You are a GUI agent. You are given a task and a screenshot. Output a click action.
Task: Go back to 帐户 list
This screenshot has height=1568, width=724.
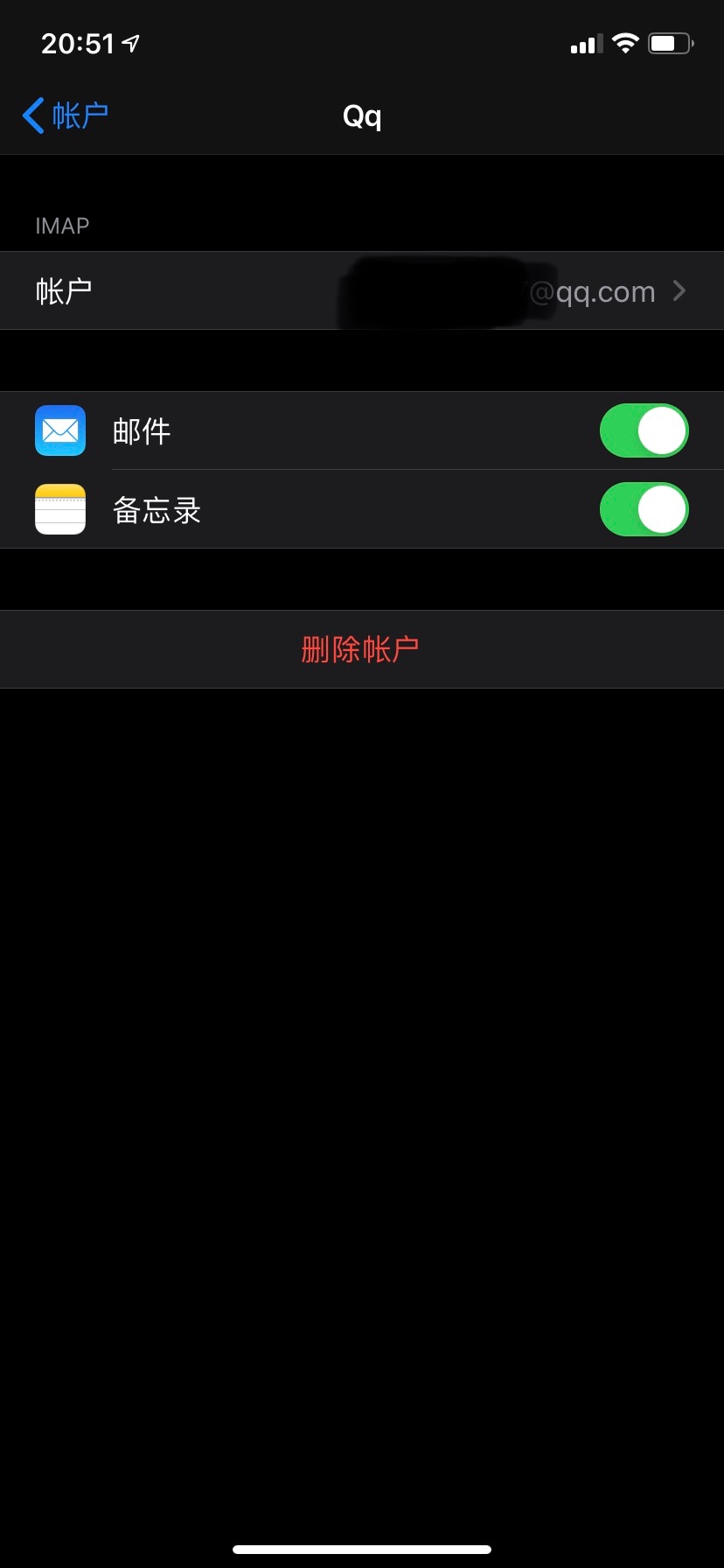66,115
